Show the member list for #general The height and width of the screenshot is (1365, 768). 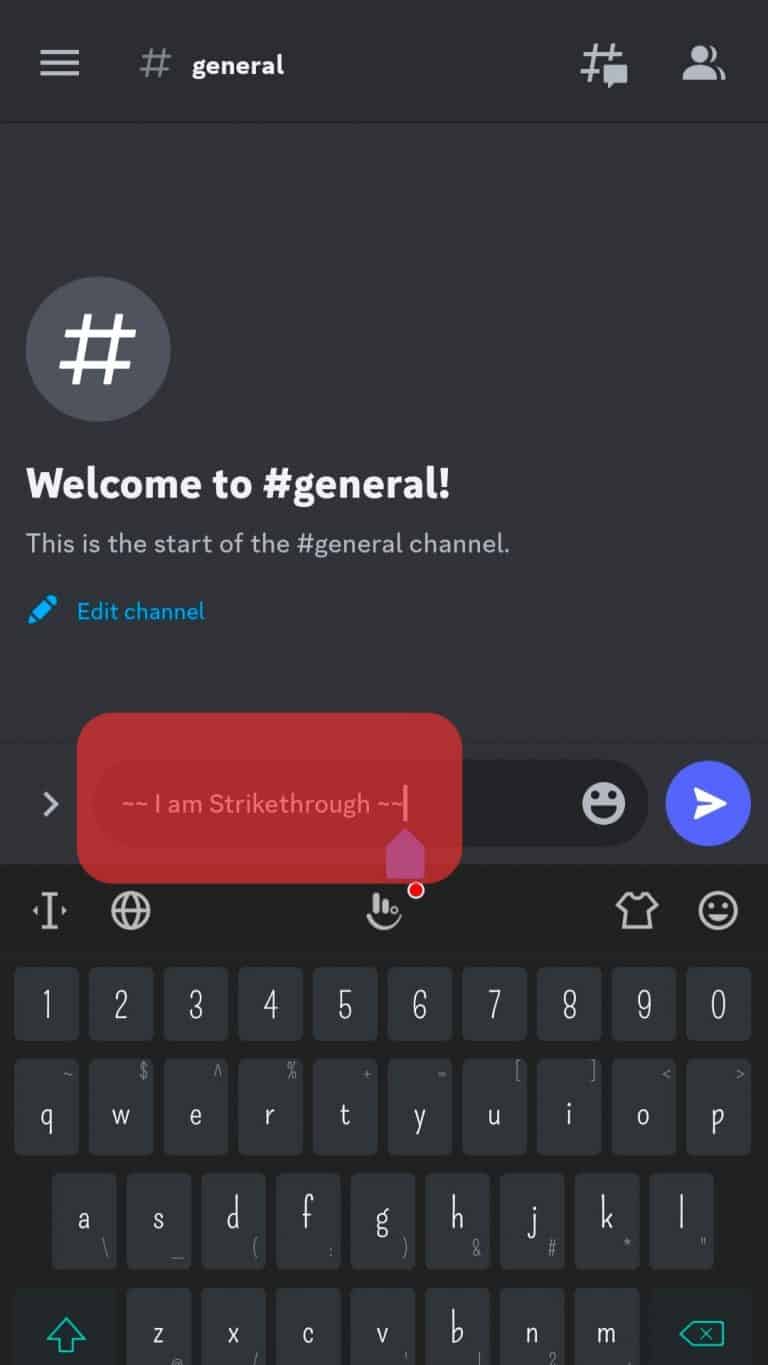704,63
